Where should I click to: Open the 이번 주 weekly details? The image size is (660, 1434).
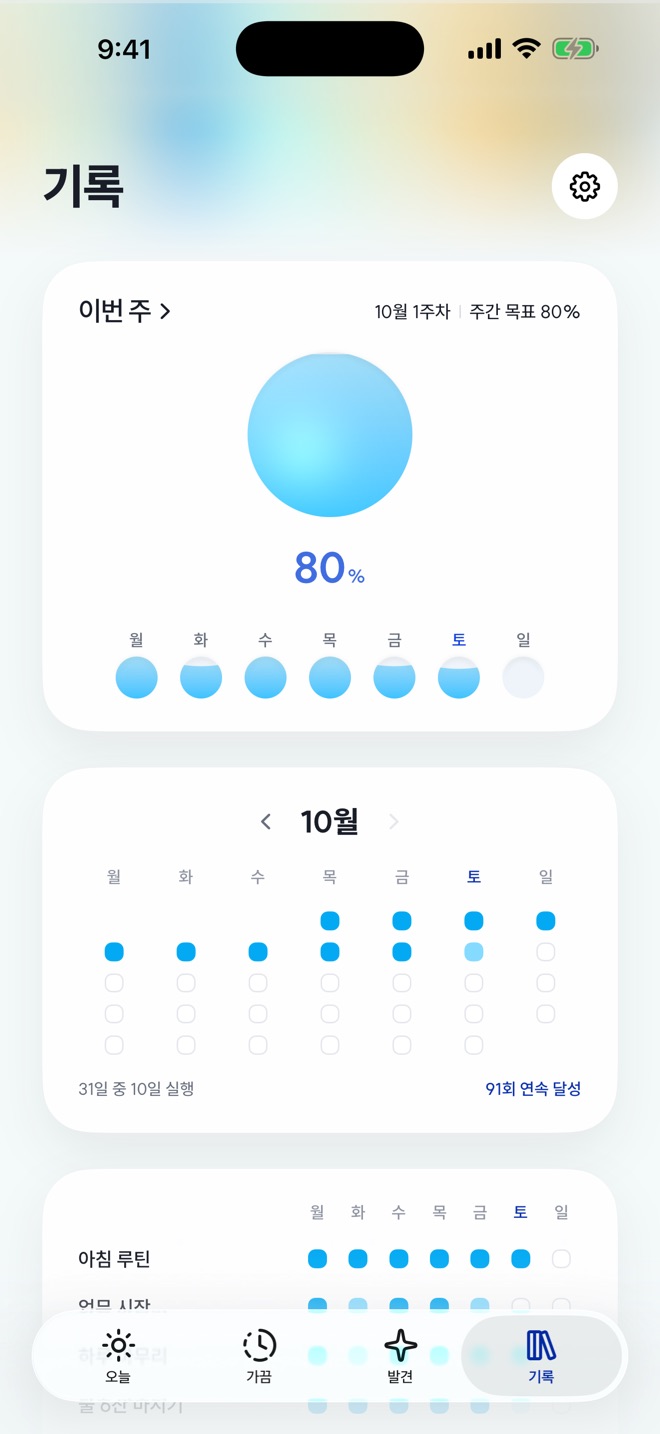(x=125, y=311)
